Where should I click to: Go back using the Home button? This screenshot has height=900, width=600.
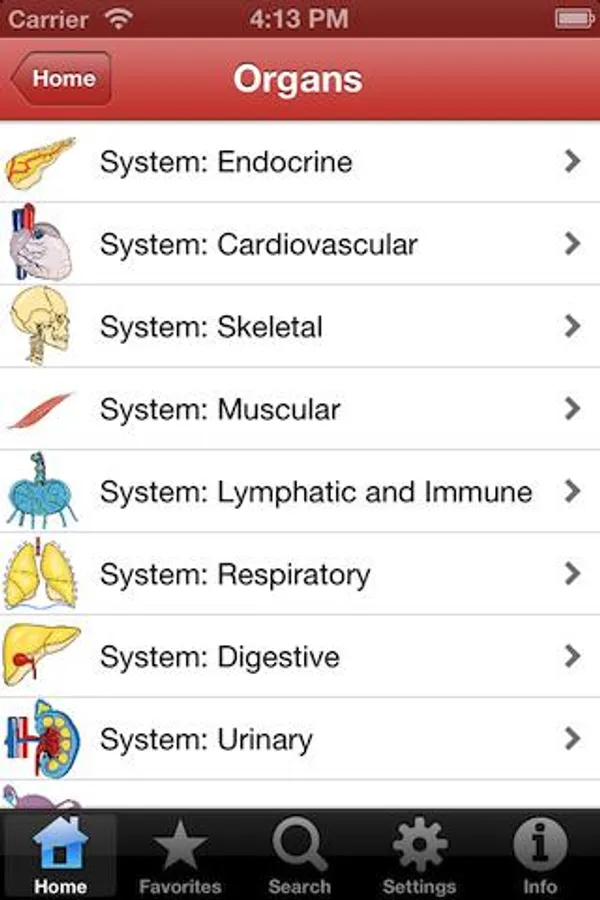point(62,79)
